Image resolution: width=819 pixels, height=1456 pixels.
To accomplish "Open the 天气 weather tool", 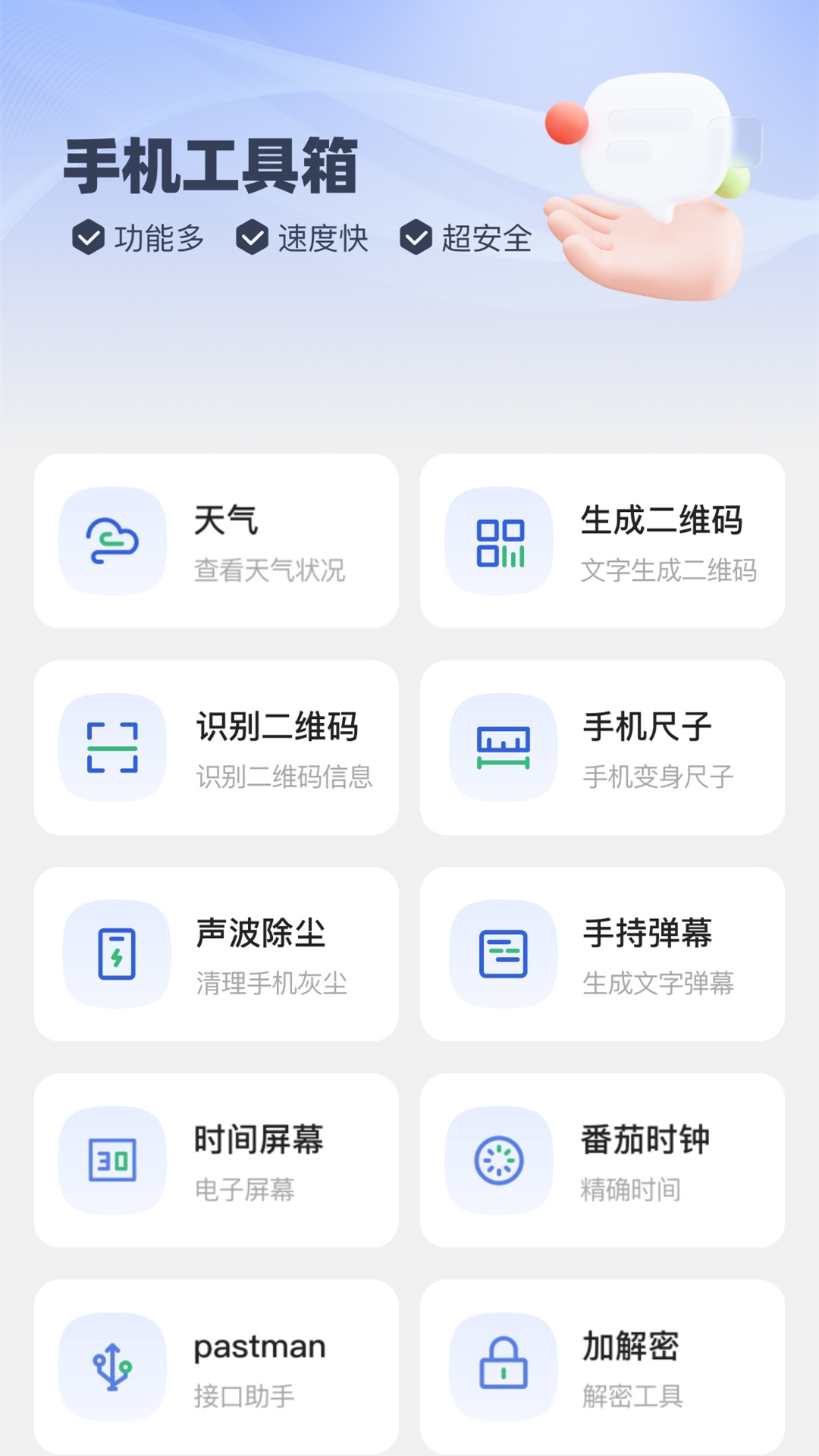I will point(216,541).
